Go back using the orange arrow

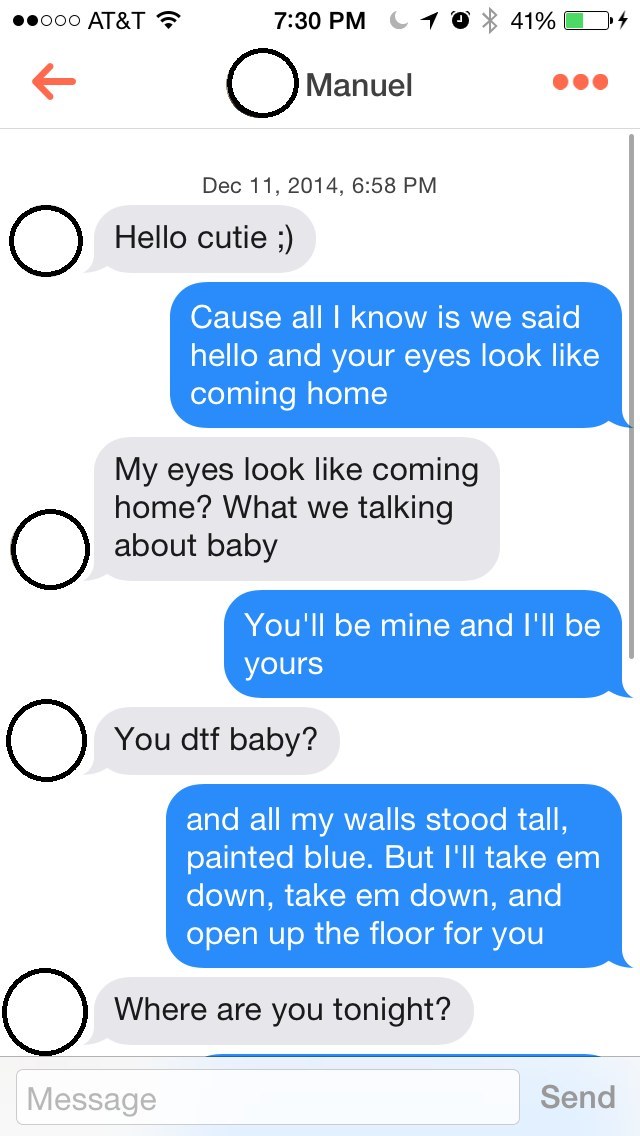(x=54, y=82)
